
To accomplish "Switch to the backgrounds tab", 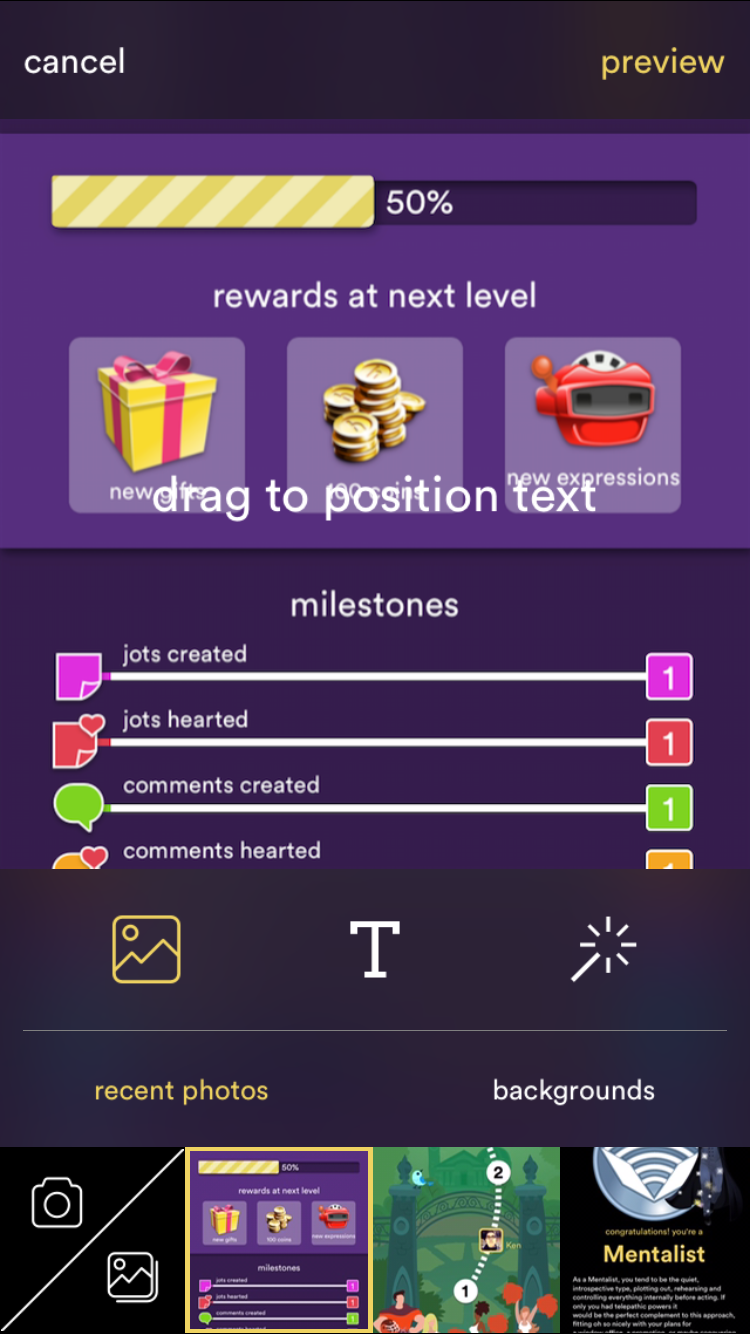I will (x=574, y=1090).
